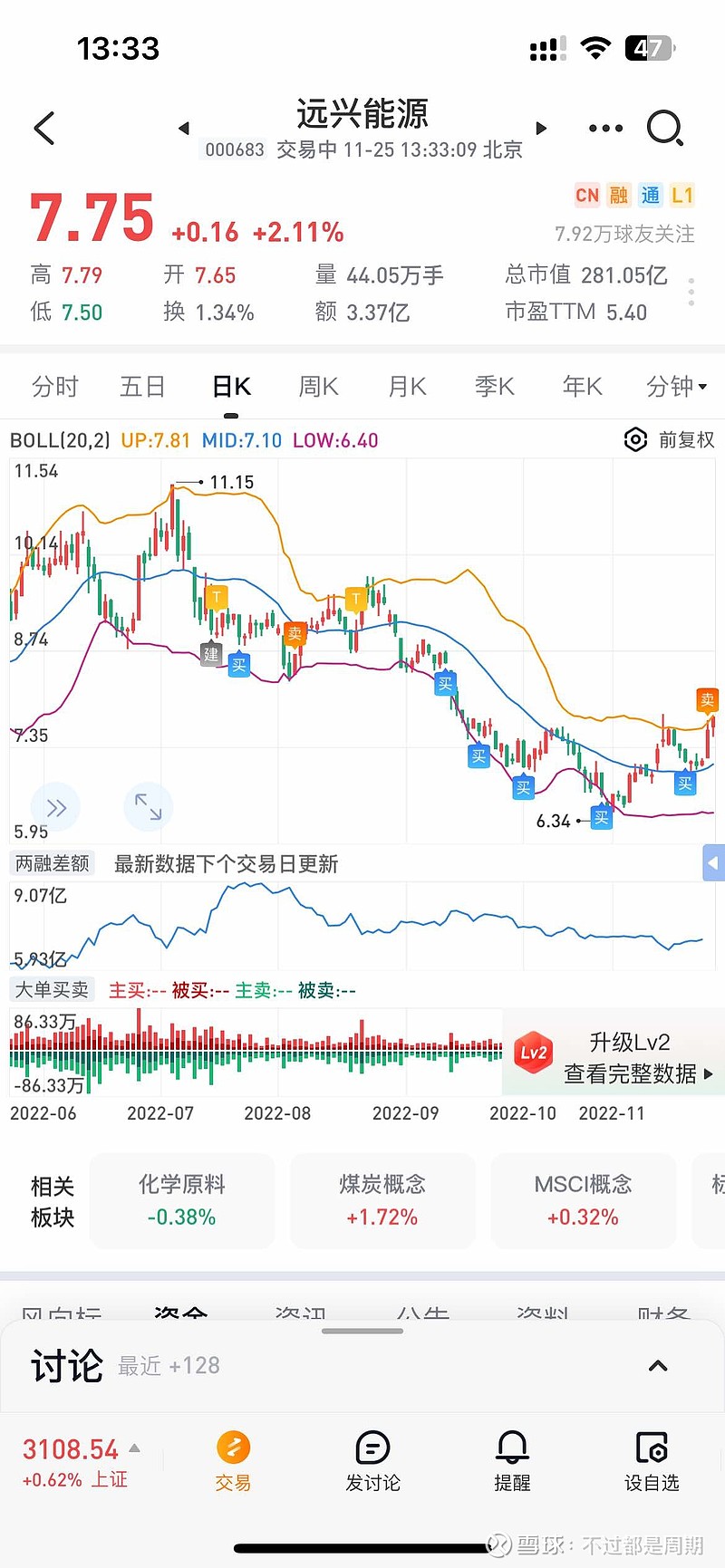Select the 月K chart tab
725x1568 pixels.
[x=407, y=387]
